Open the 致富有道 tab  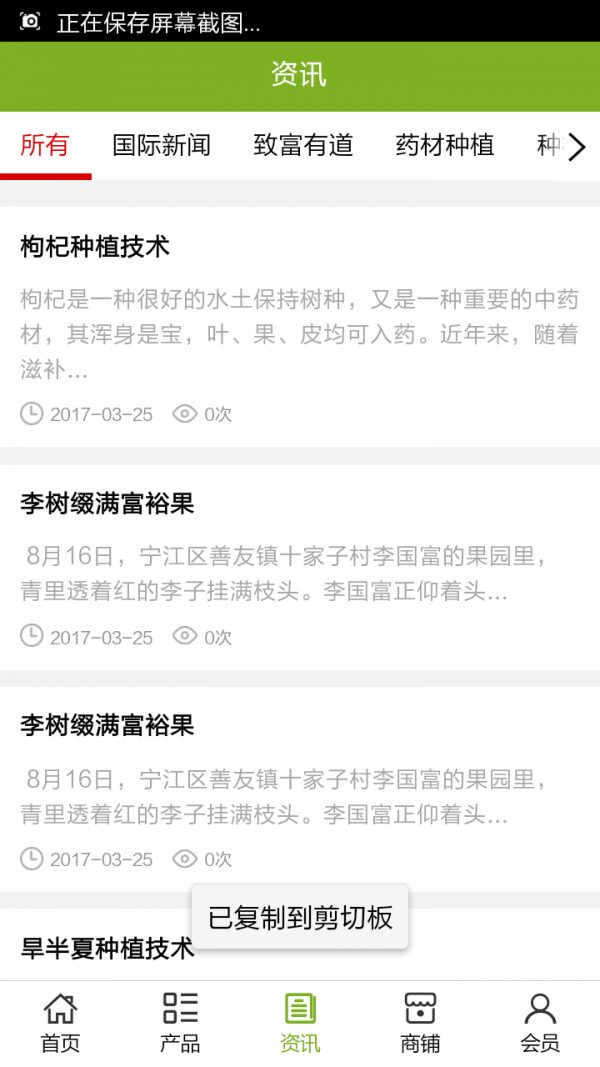[303, 146]
